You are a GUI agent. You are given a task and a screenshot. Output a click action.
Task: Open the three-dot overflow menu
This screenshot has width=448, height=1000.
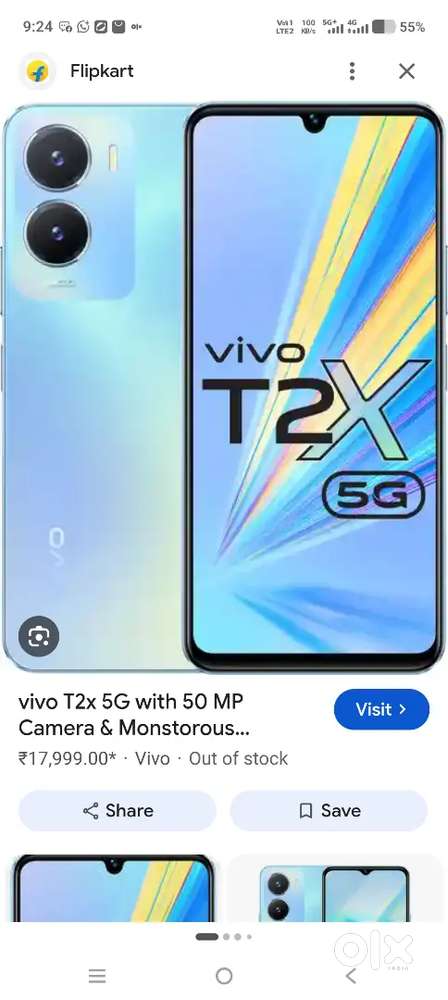[352, 71]
